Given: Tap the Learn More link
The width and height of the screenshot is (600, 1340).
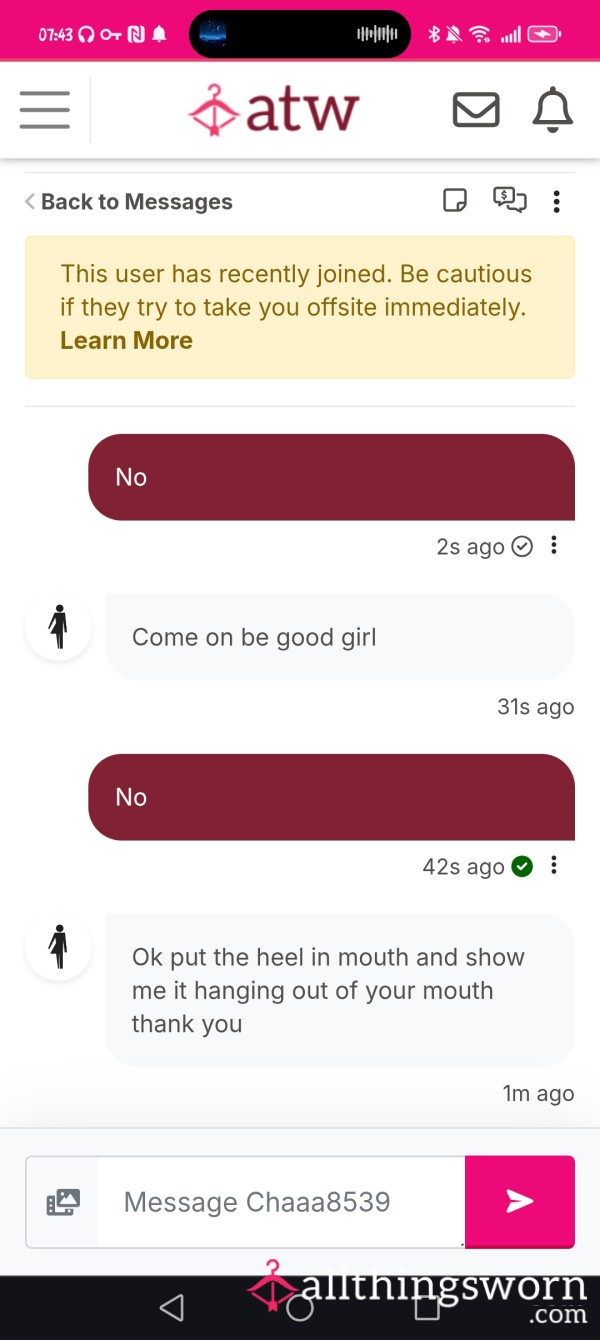Looking at the screenshot, I should (126, 340).
